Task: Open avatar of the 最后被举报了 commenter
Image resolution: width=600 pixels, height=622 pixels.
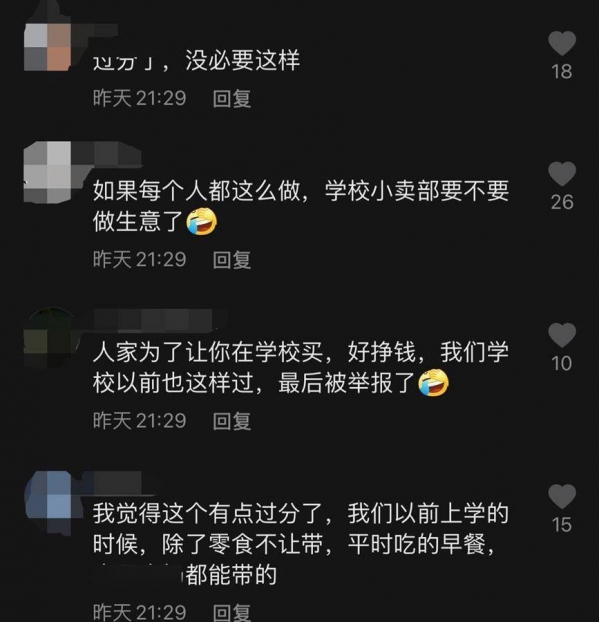Action: tap(47, 330)
